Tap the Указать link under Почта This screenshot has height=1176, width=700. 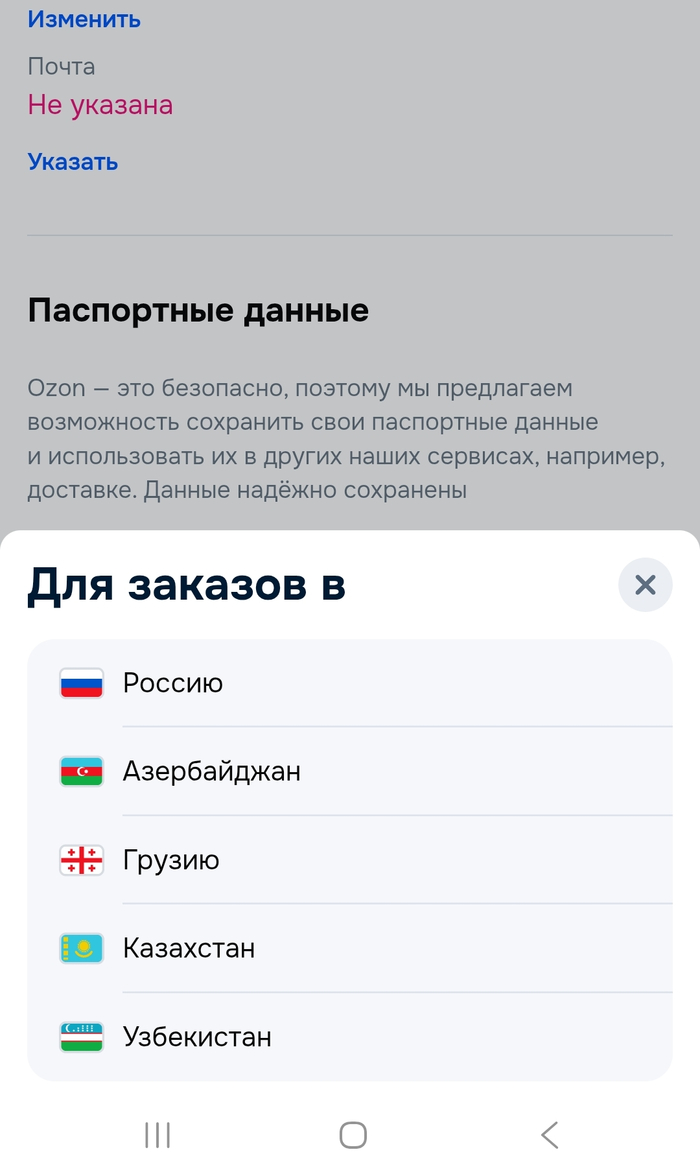pyautogui.click(x=73, y=162)
